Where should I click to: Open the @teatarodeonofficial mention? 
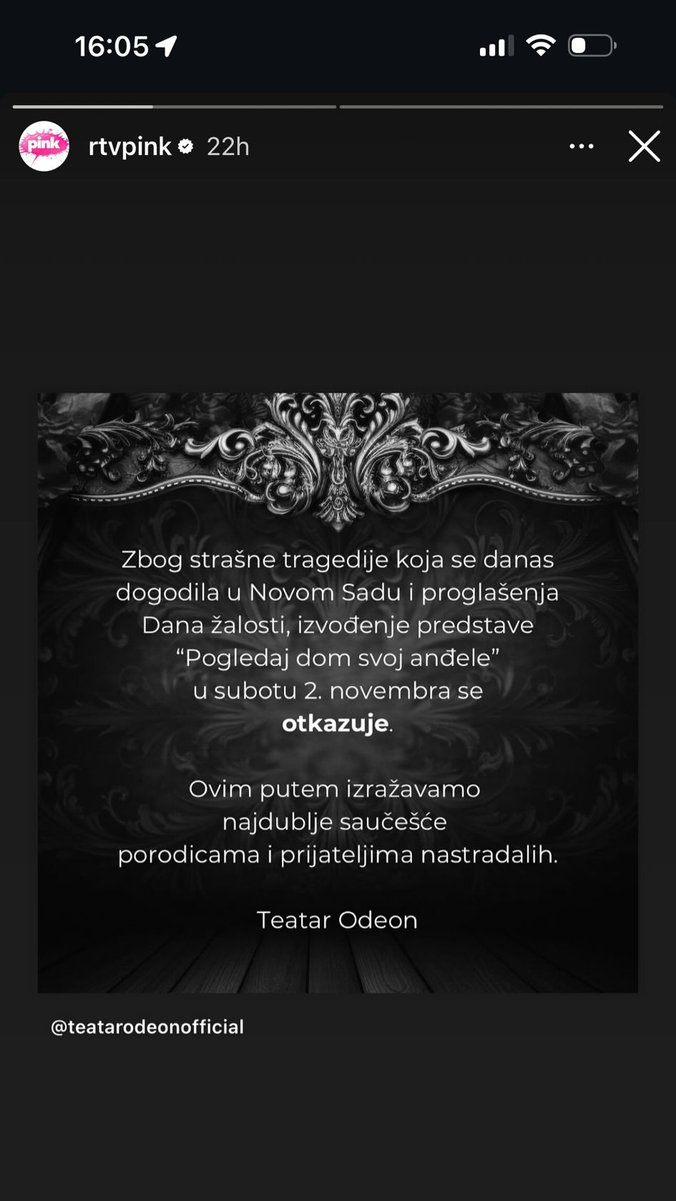148,1027
